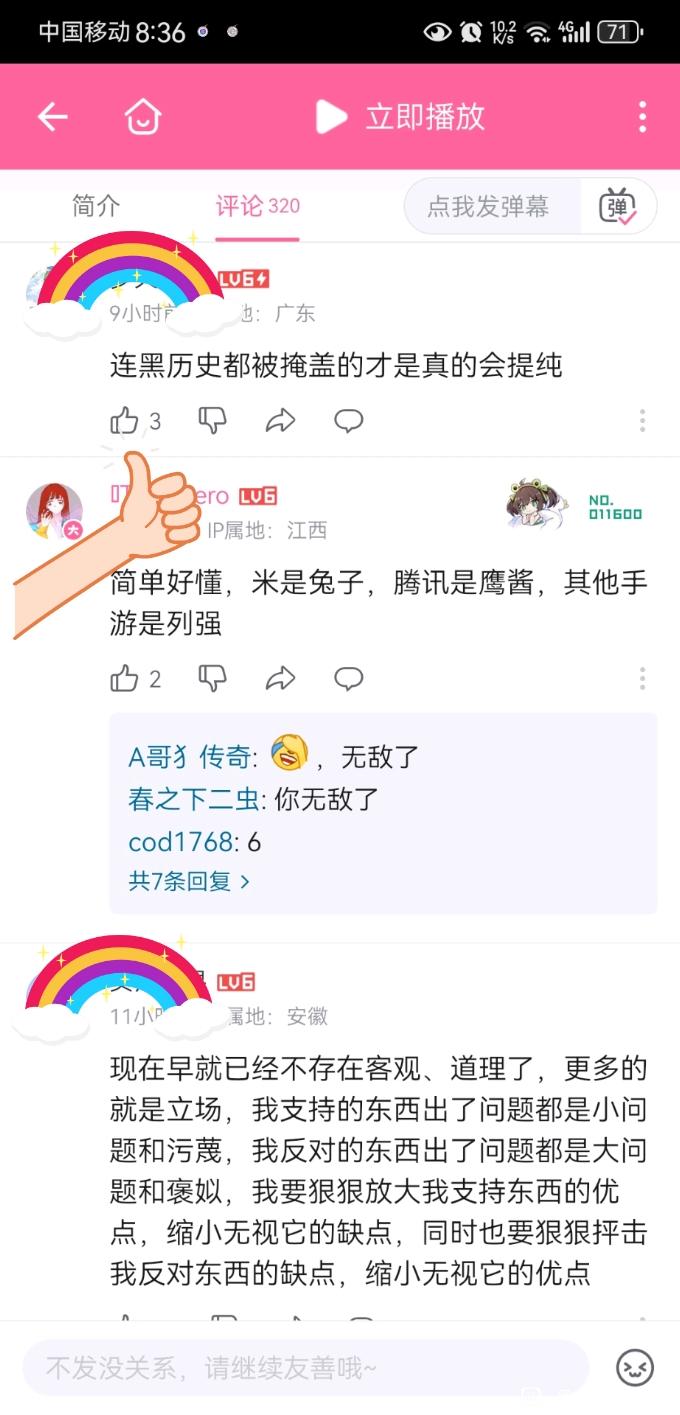Screen dimensions: 680x1415
Task: Tap the 点我发弹幕 danmaku input
Action: click(488, 207)
